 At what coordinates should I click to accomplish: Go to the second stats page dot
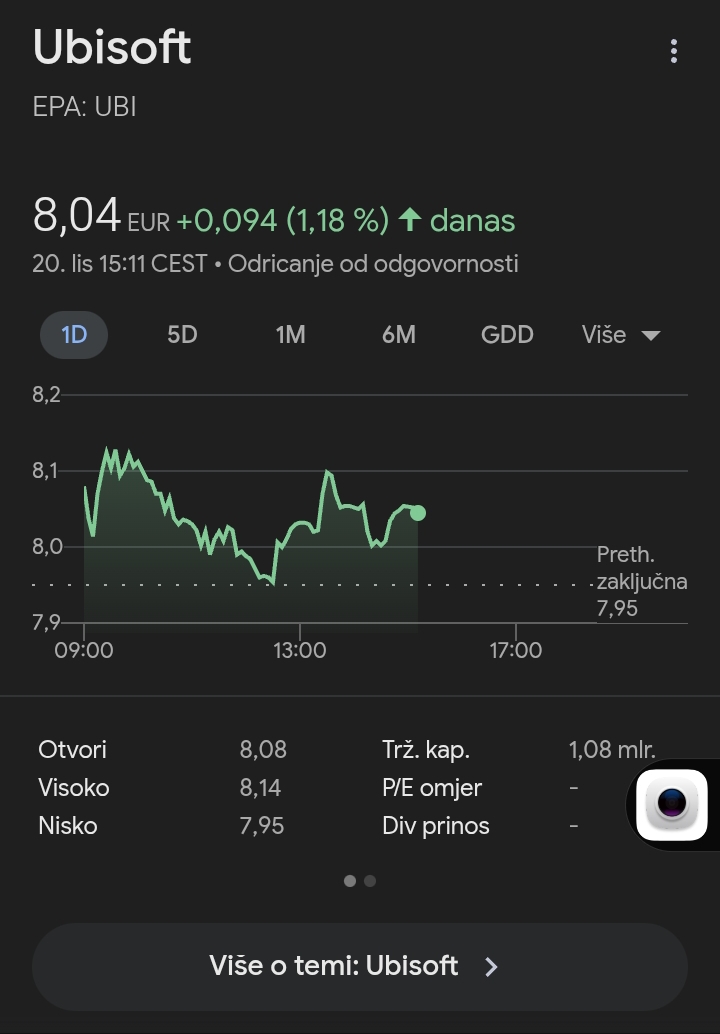(370, 881)
